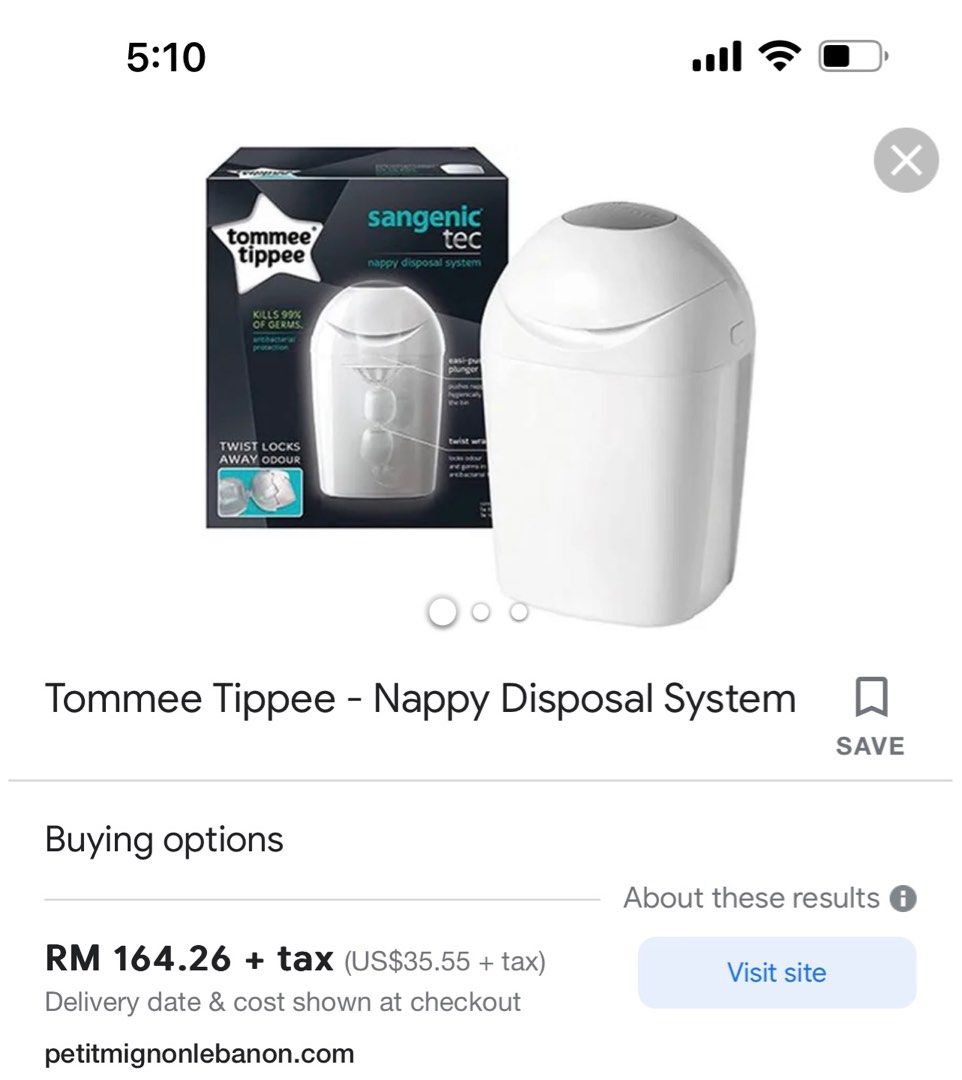This screenshot has width=962, height=1080.
Task: Tap the battery indicator icon
Action: [851, 58]
